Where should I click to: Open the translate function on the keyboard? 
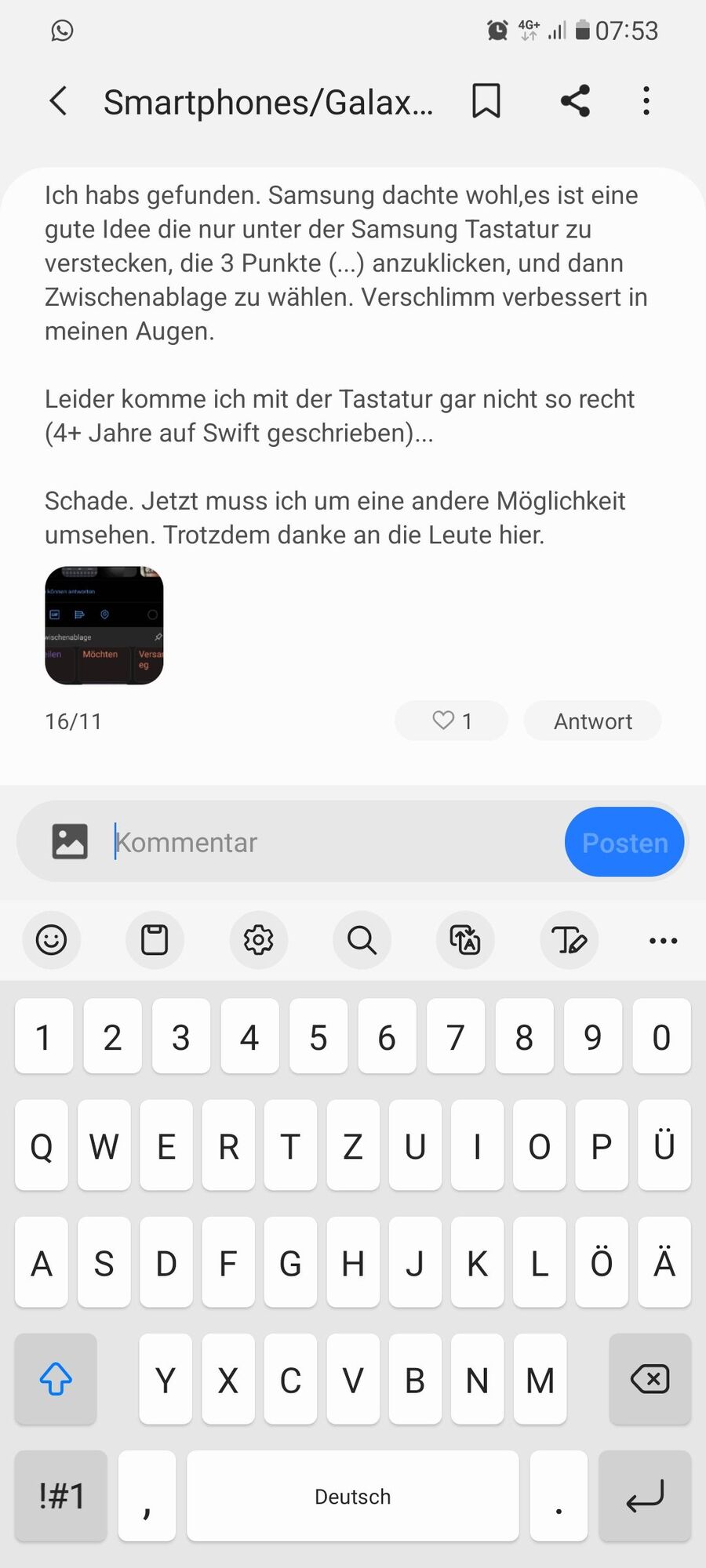click(465, 941)
